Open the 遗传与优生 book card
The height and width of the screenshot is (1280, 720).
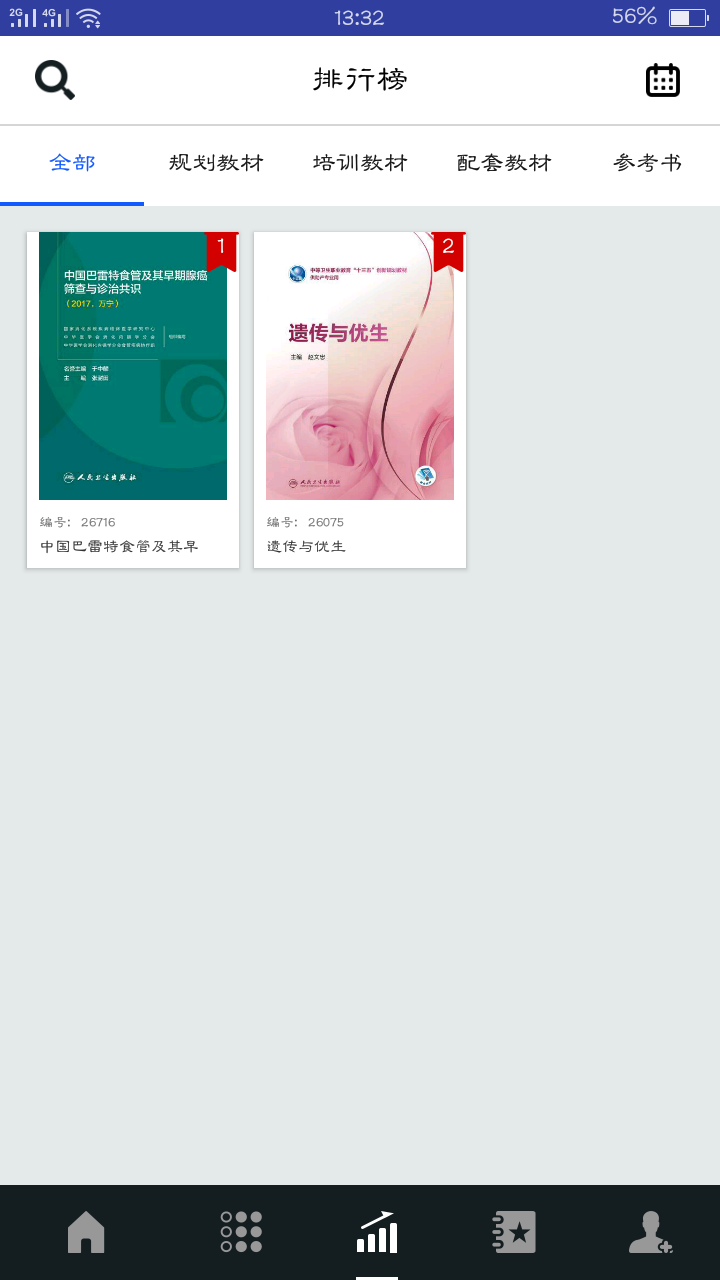click(360, 400)
